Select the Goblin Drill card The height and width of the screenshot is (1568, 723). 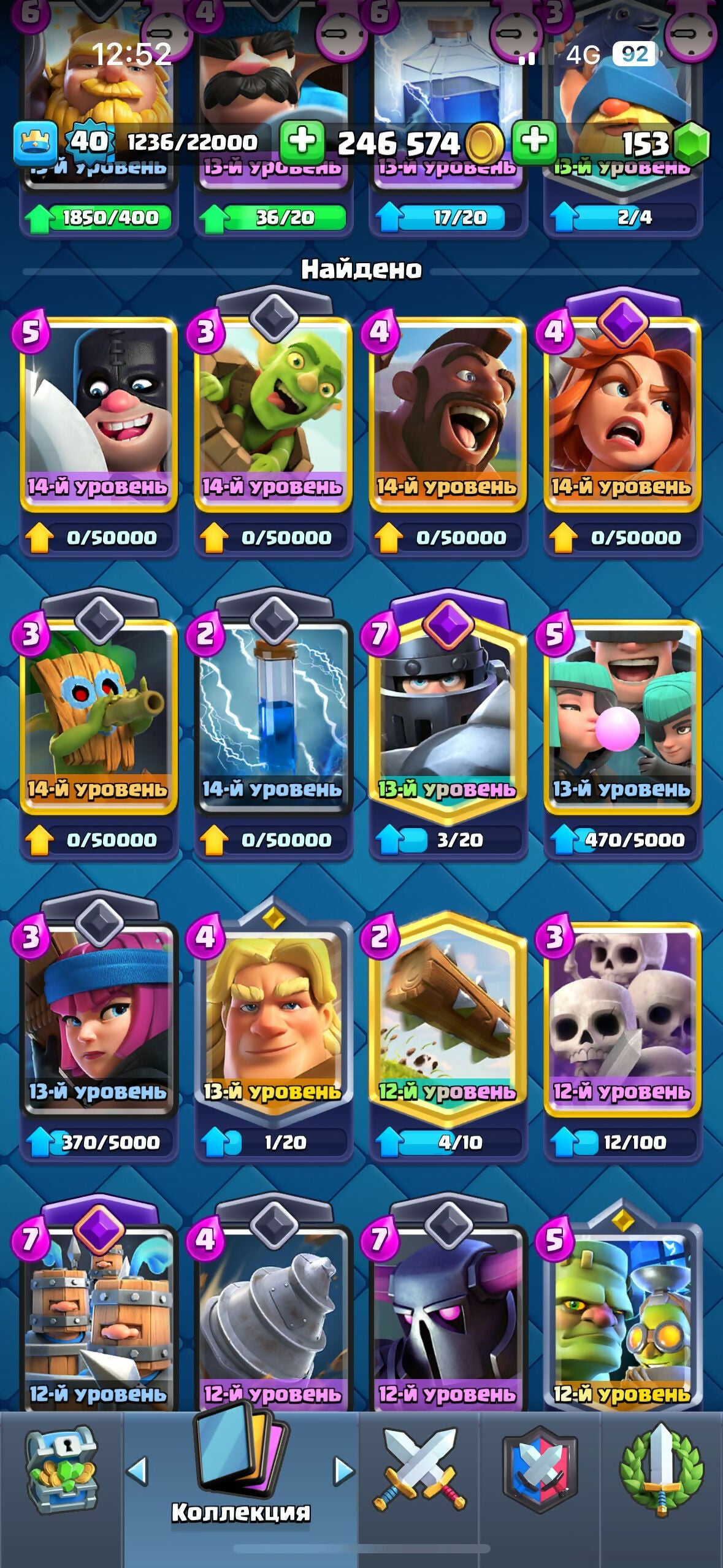[x=273, y=1319]
